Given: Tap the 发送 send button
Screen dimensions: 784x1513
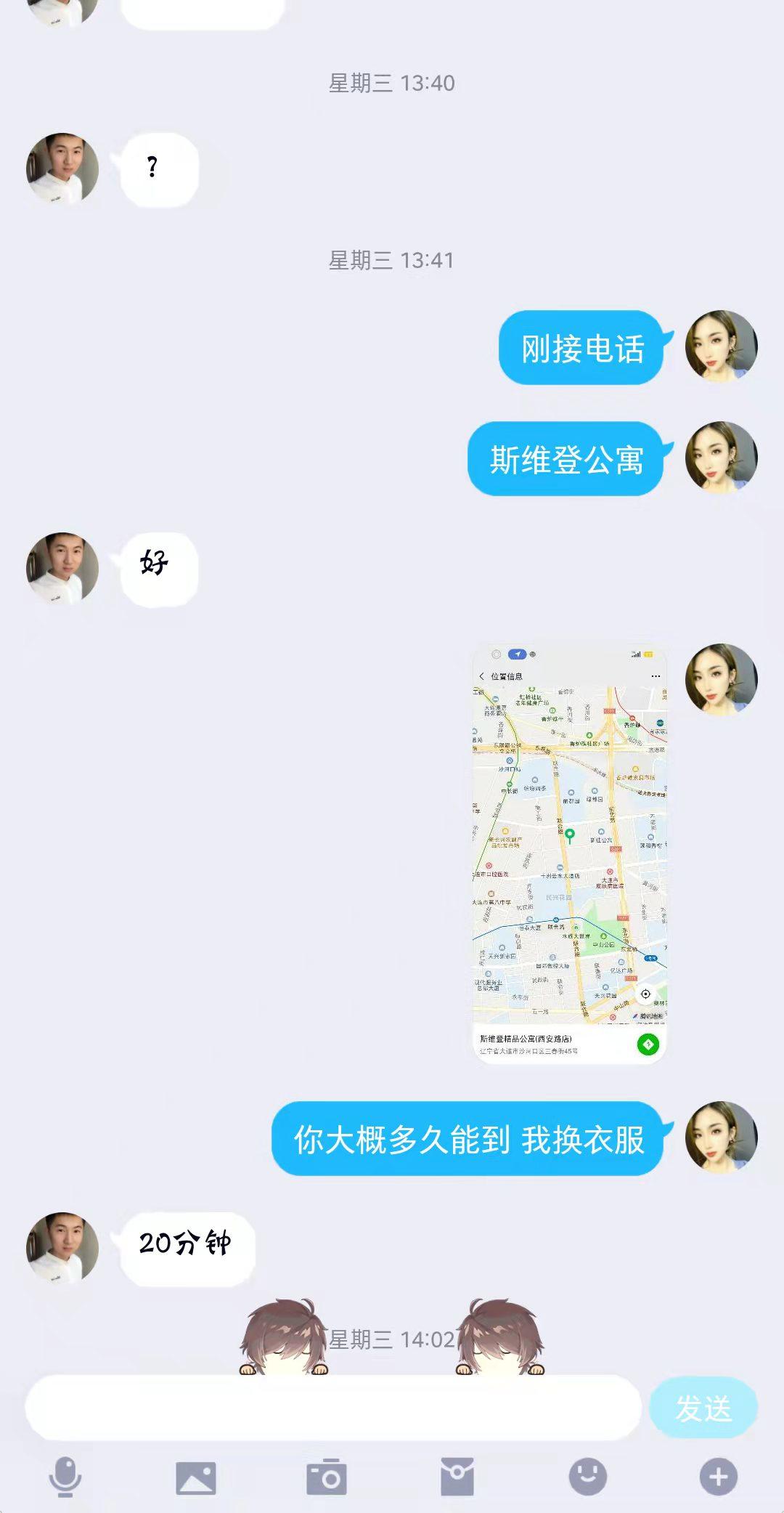Looking at the screenshot, I should click(703, 1408).
